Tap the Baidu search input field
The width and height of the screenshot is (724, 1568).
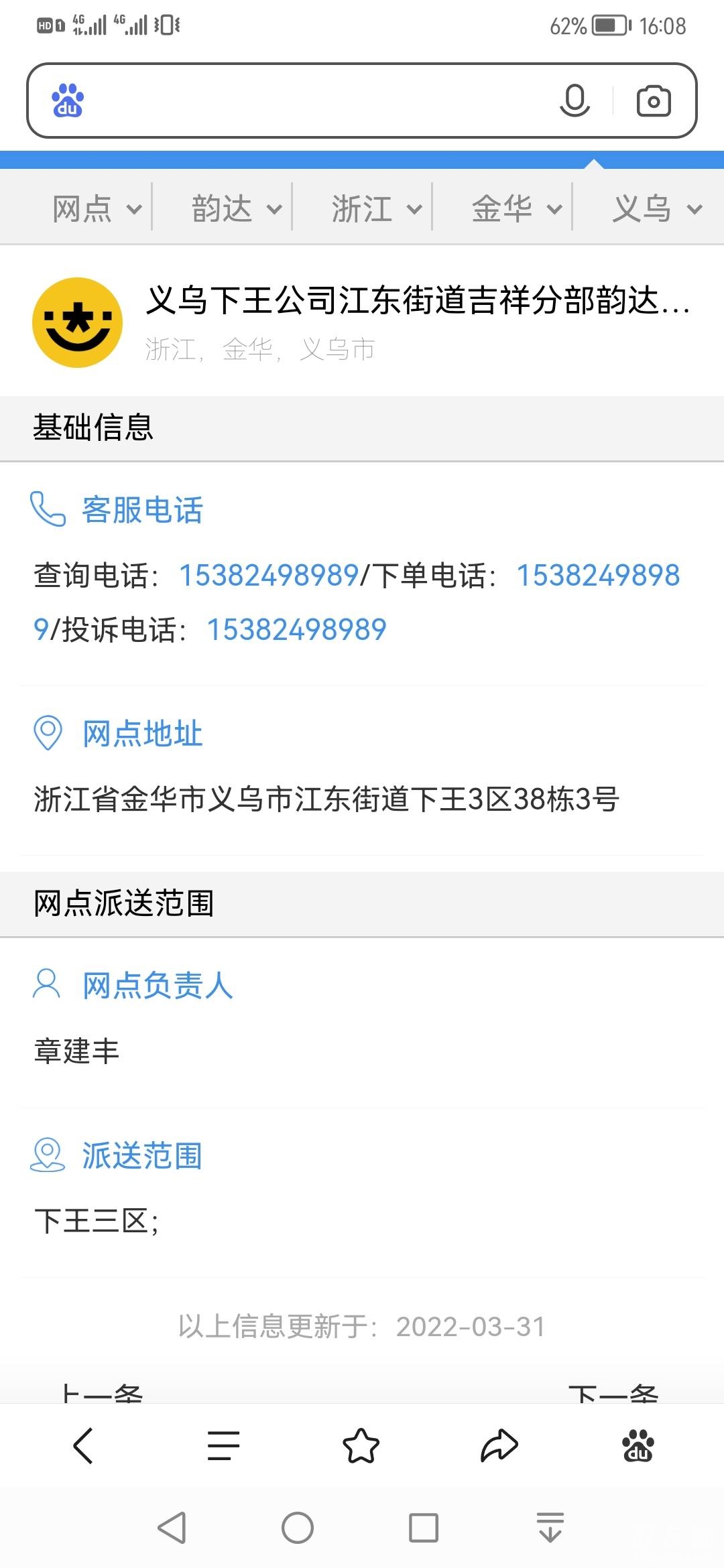pyautogui.click(x=315, y=101)
